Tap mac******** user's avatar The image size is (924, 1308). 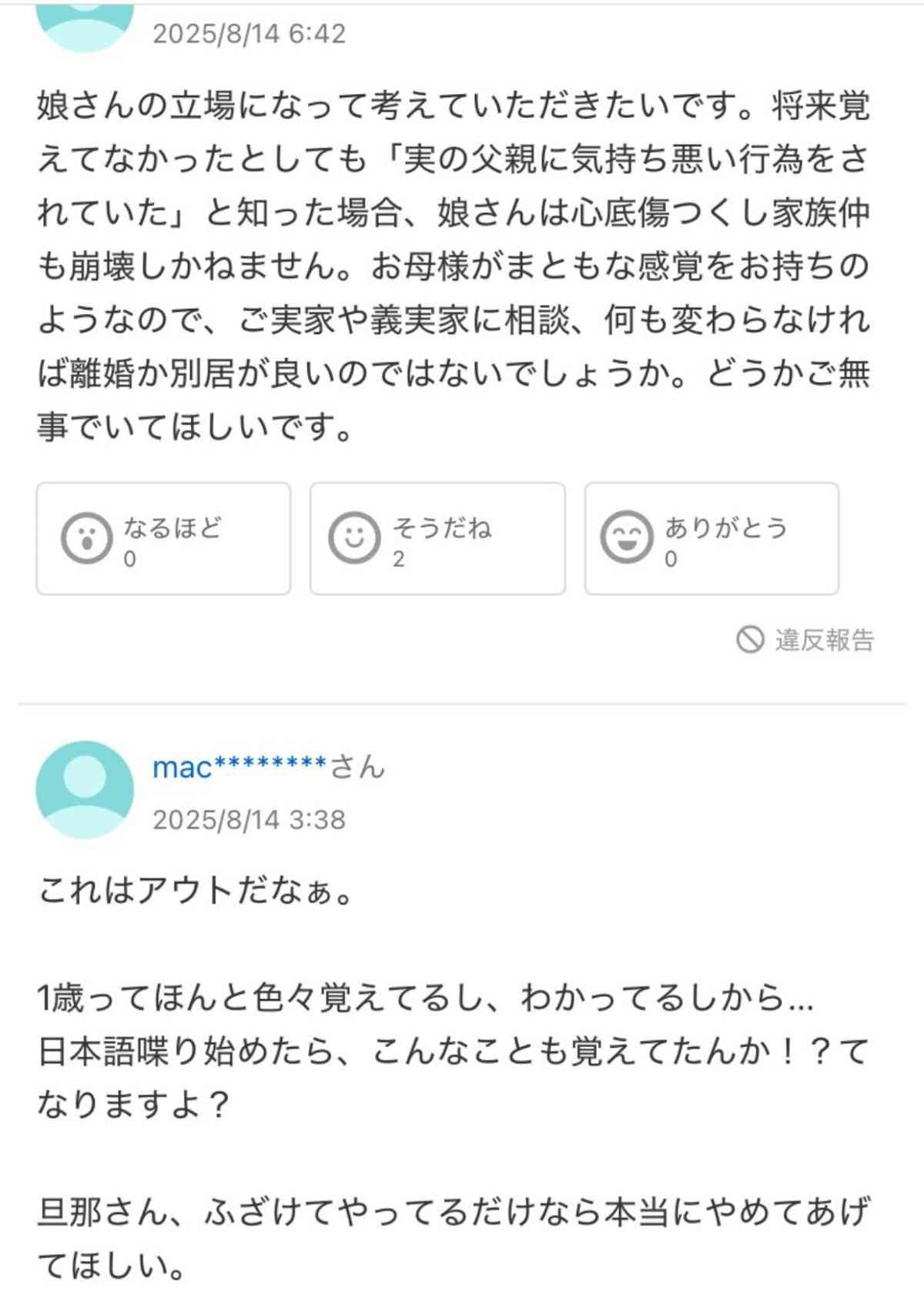click(85, 789)
